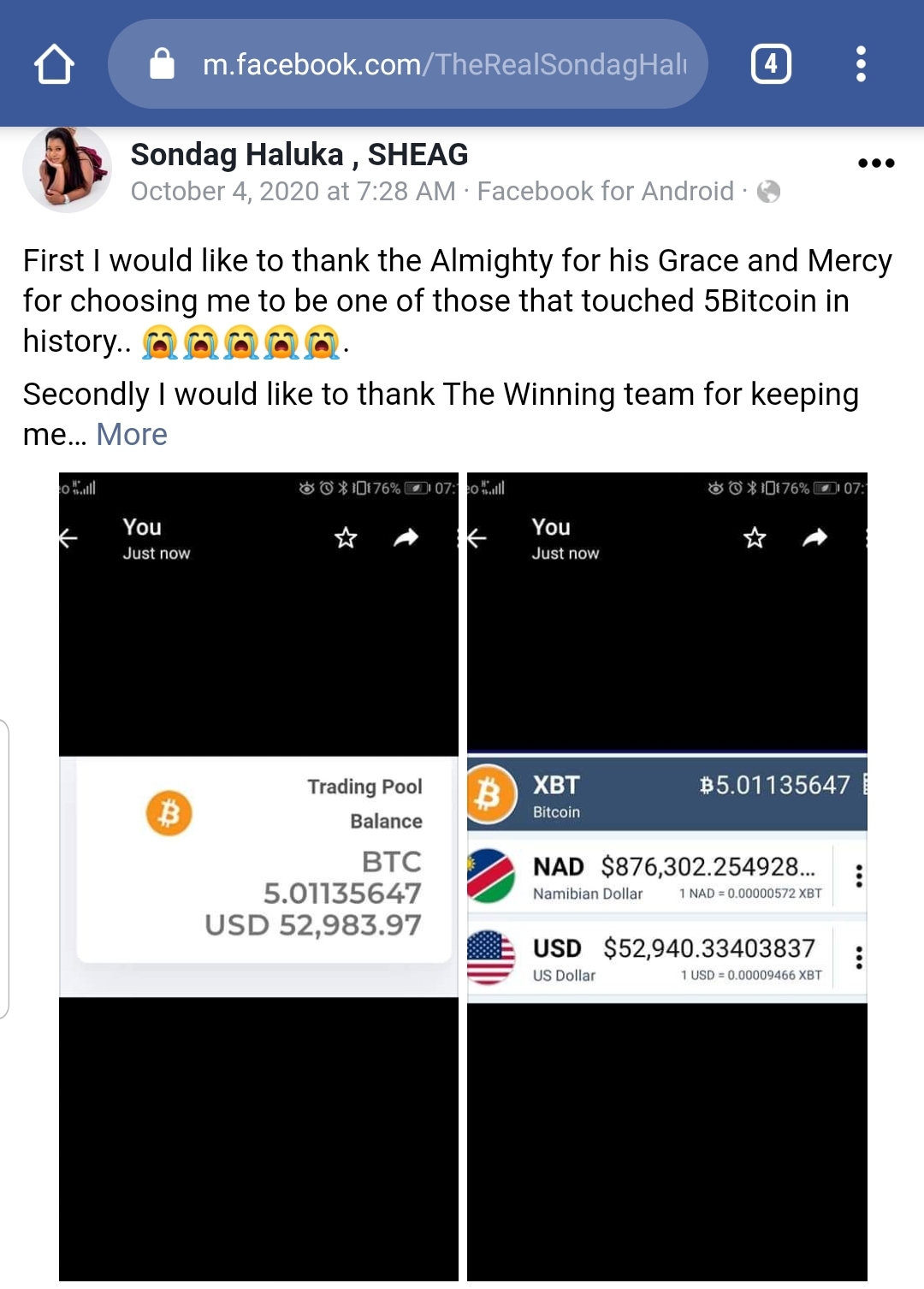Expand the post with the More link
This screenshot has width=924, height=1289.
tap(132, 435)
